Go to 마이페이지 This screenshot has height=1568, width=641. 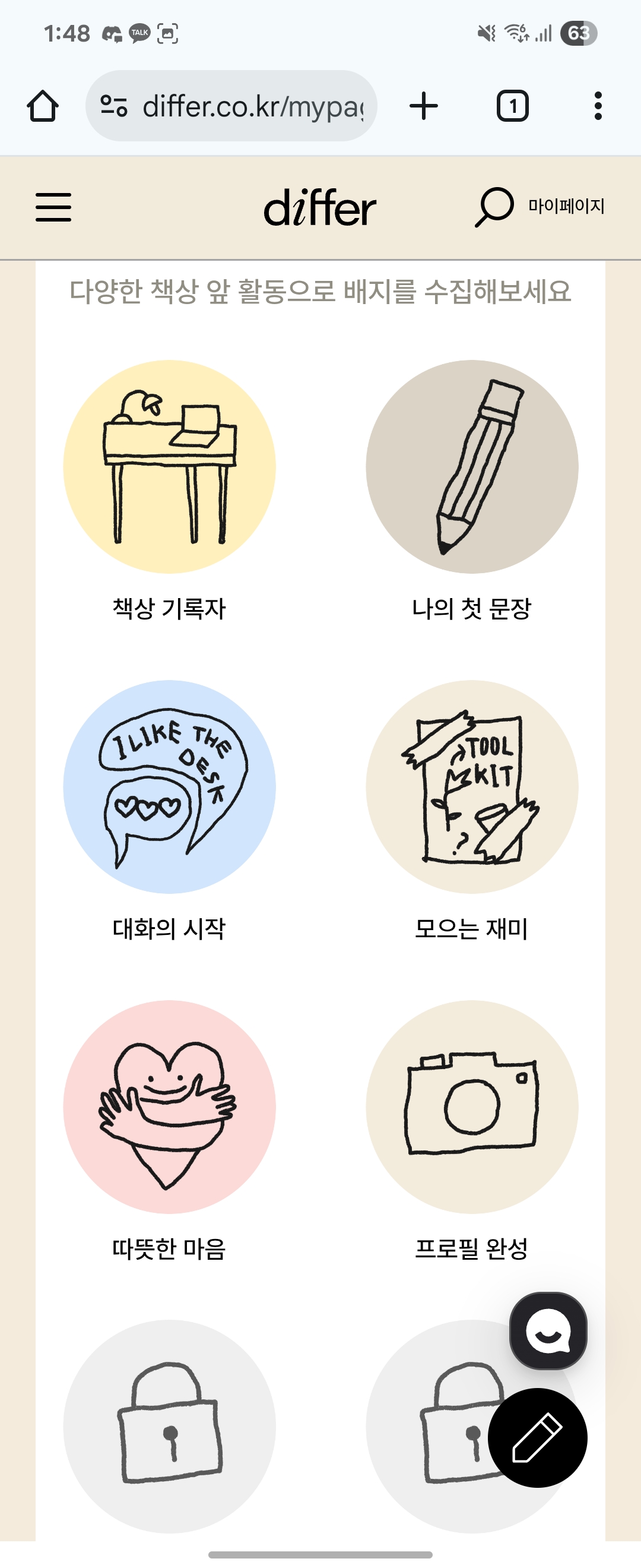click(x=566, y=206)
